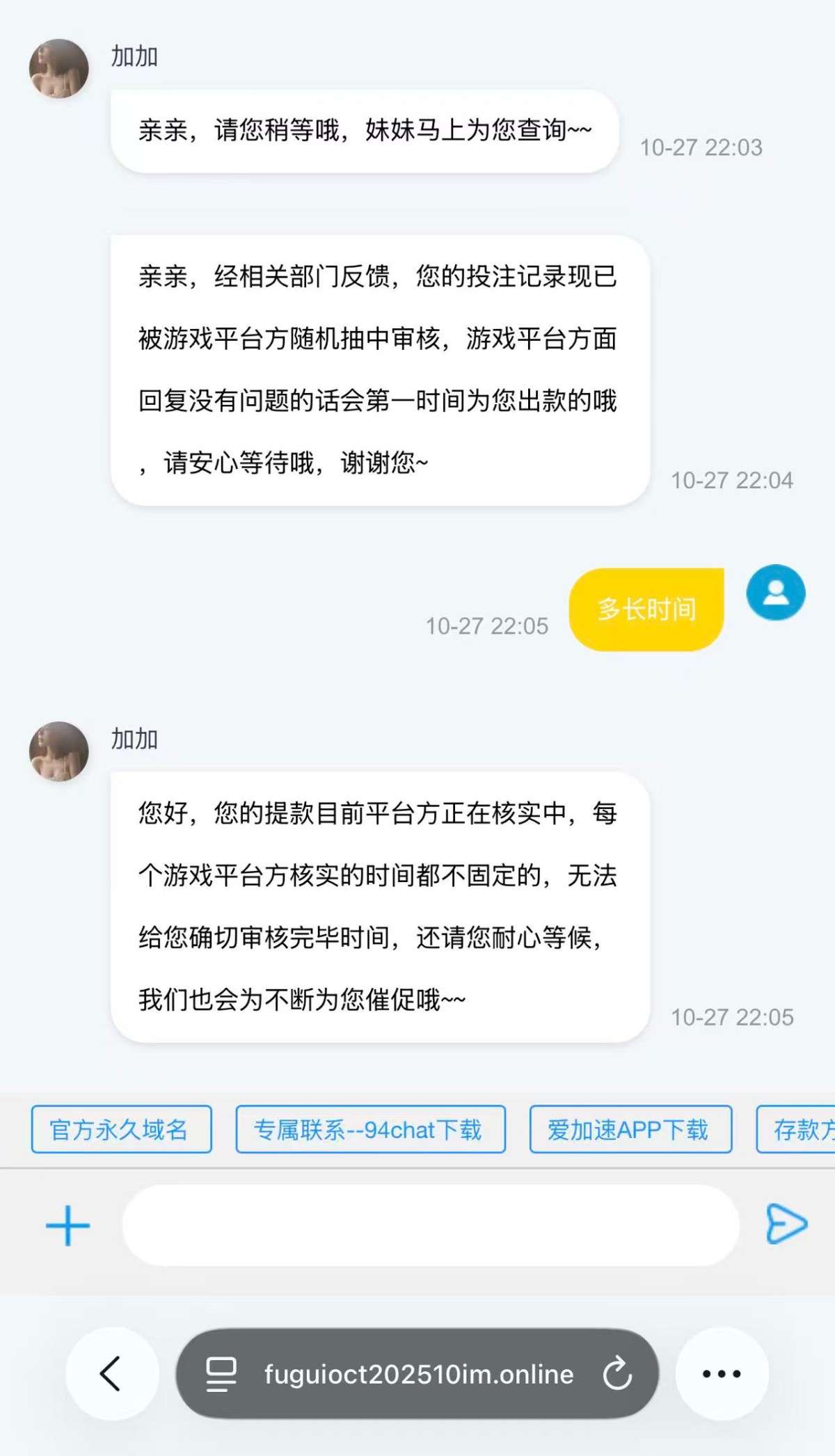The height and width of the screenshot is (1456, 835).
Task: Click the 官方永久域名 quick reply
Action: pyautogui.click(x=120, y=1130)
